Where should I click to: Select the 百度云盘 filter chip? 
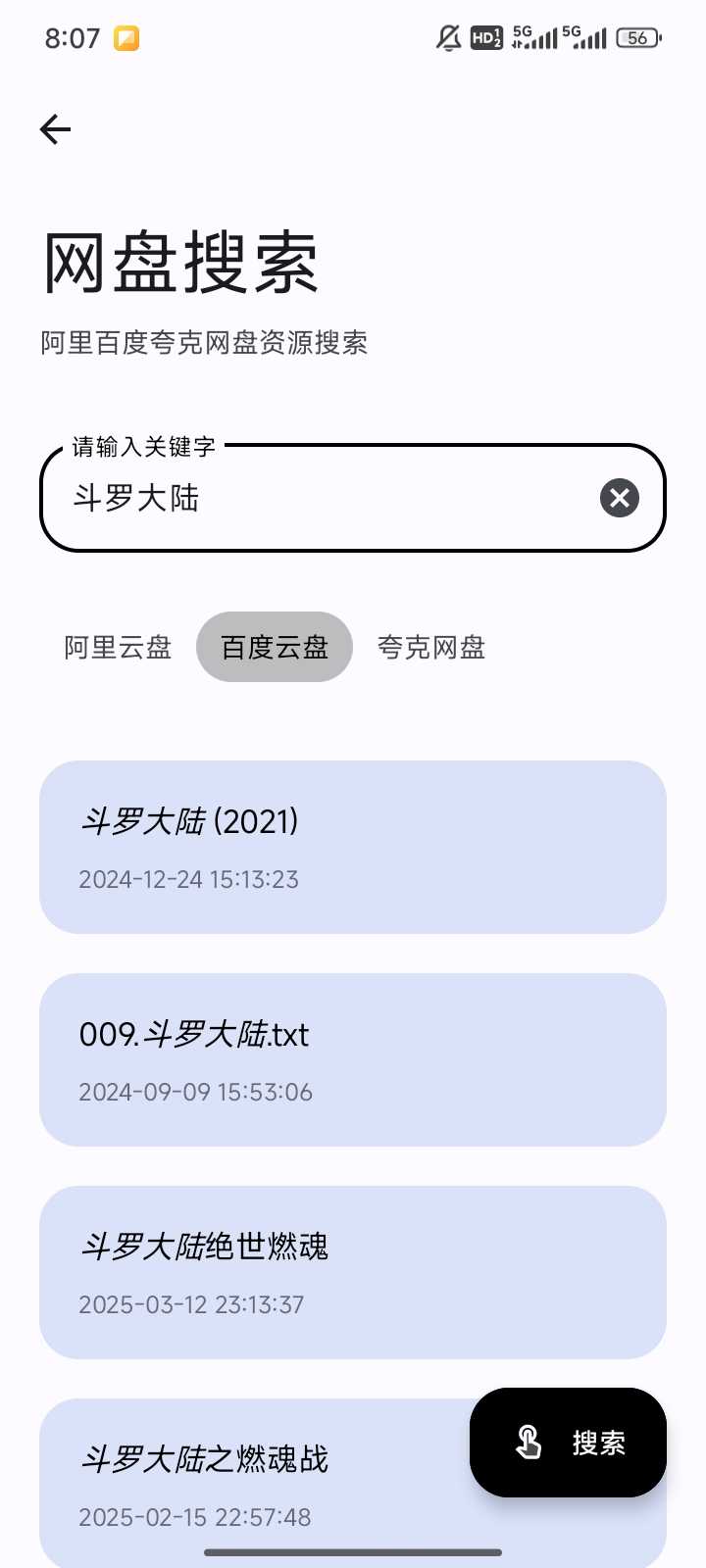point(275,647)
